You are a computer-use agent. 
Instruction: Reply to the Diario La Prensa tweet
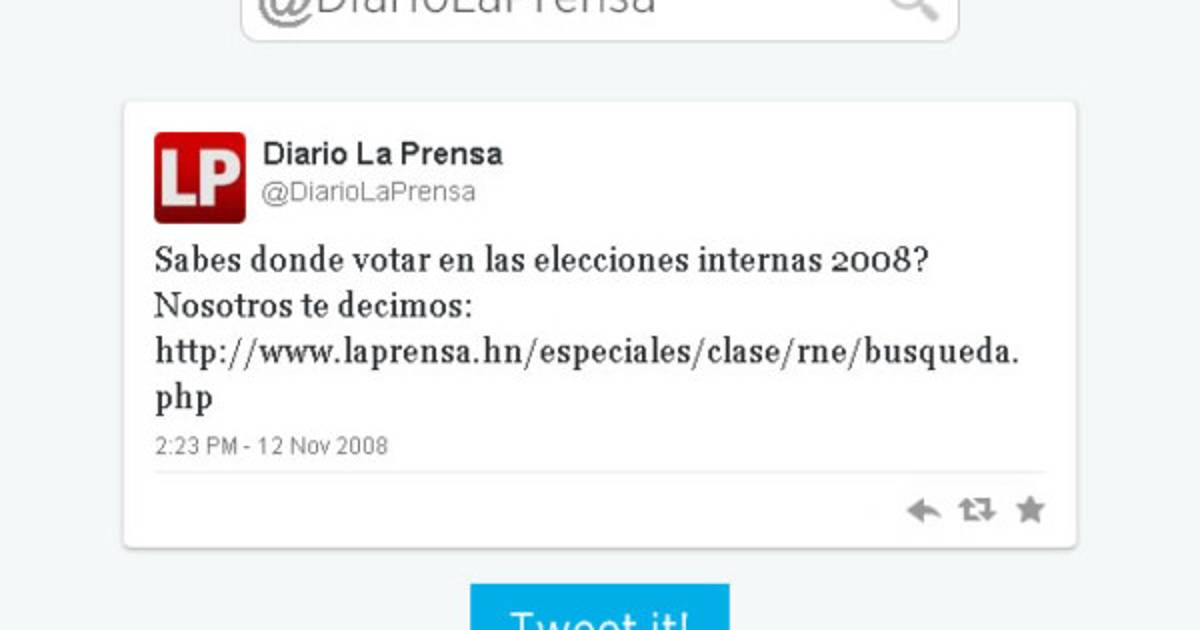(923, 511)
